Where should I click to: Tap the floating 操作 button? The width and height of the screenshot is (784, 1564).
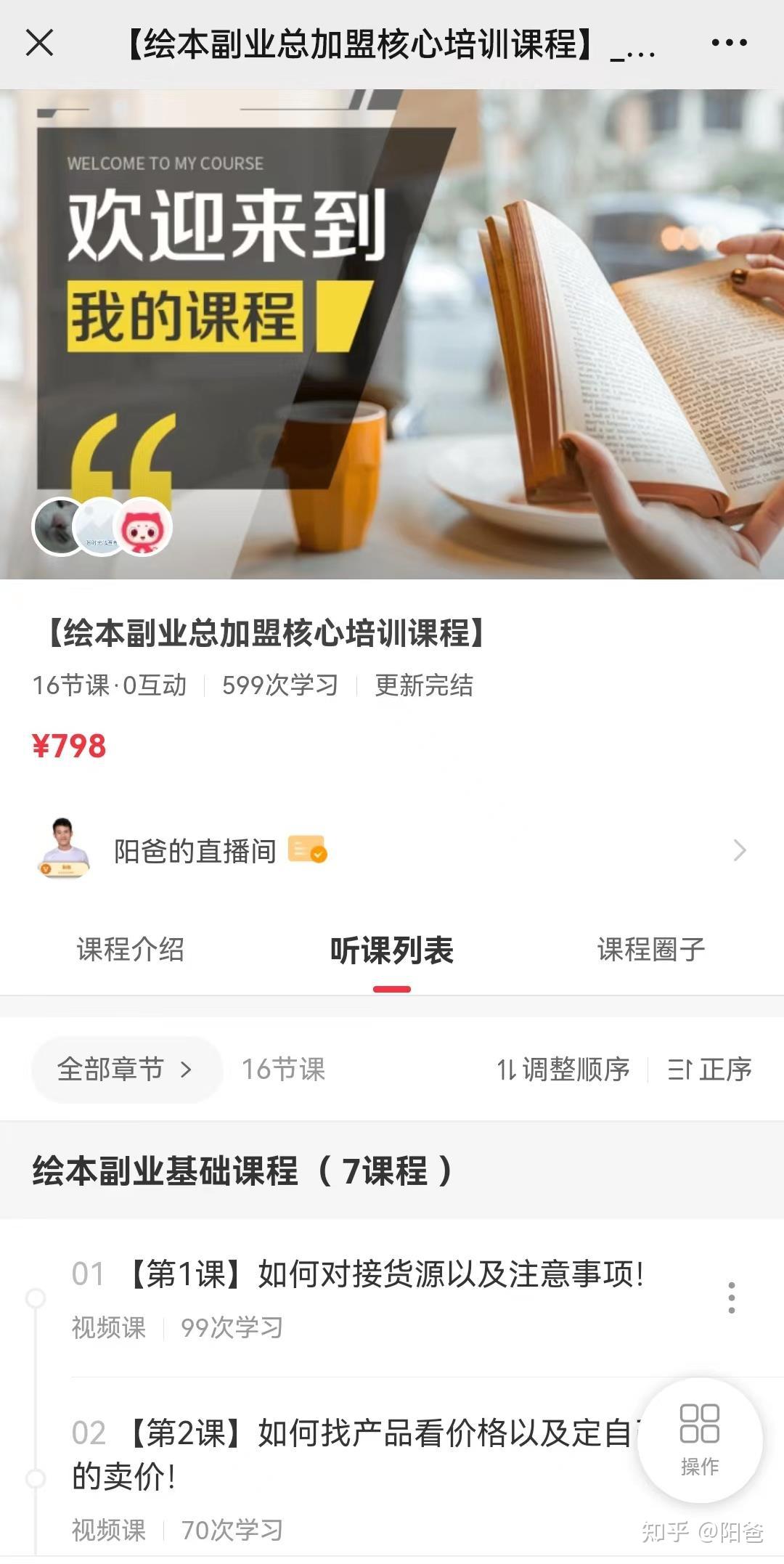(x=700, y=1440)
